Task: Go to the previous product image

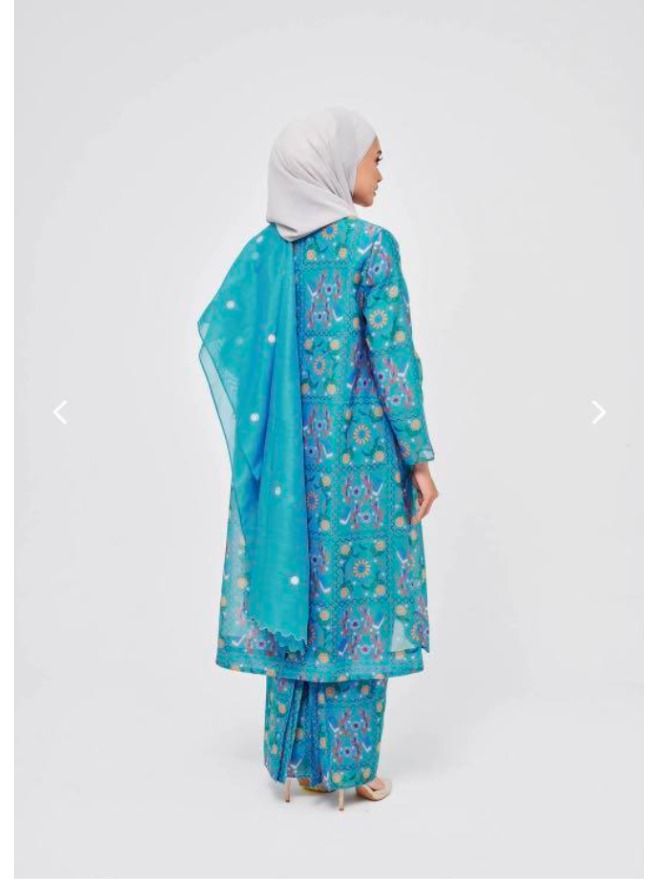Action: pyautogui.click(x=60, y=412)
